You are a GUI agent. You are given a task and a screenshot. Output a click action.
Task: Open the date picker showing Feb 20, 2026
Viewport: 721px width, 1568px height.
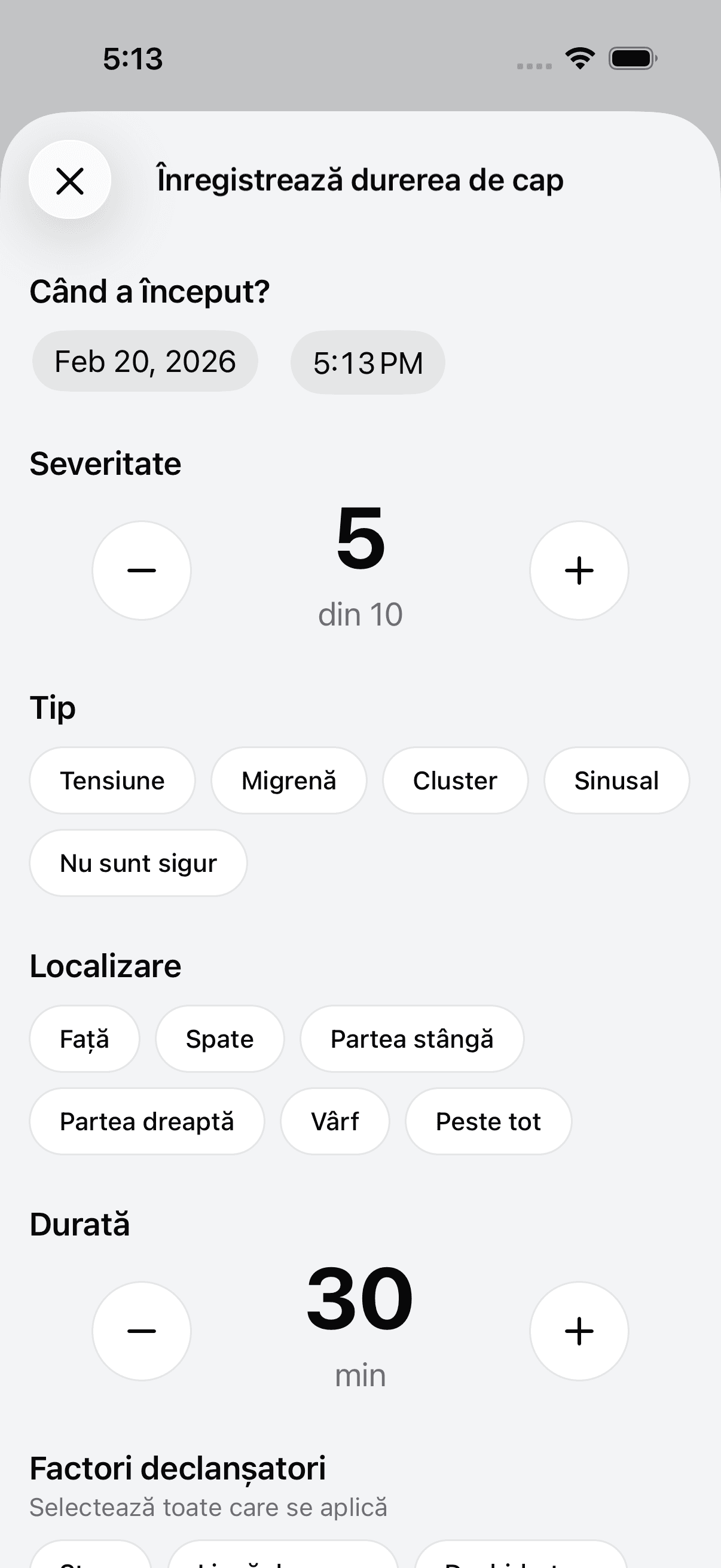pyautogui.click(x=145, y=361)
